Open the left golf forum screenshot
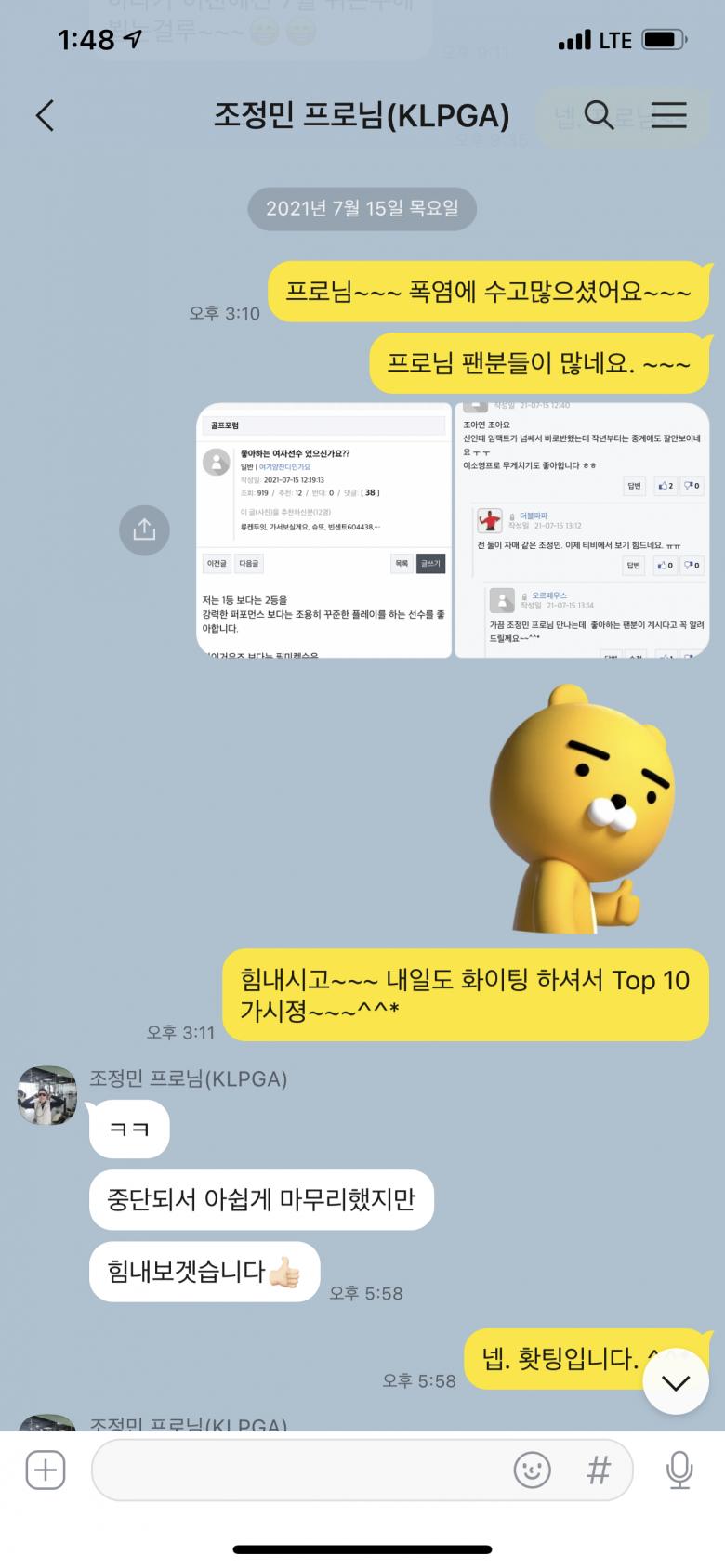The width and height of the screenshot is (725, 1568). pyautogui.click(x=323, y=530)
